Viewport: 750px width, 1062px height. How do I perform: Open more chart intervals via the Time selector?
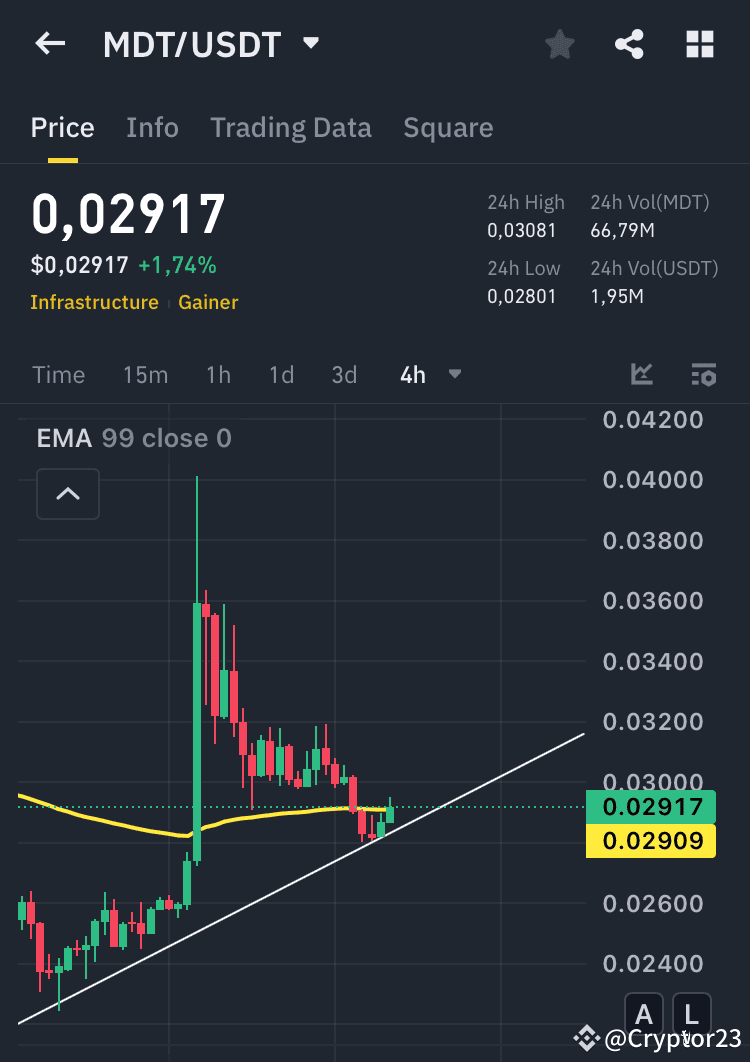[x=58, y=374]
